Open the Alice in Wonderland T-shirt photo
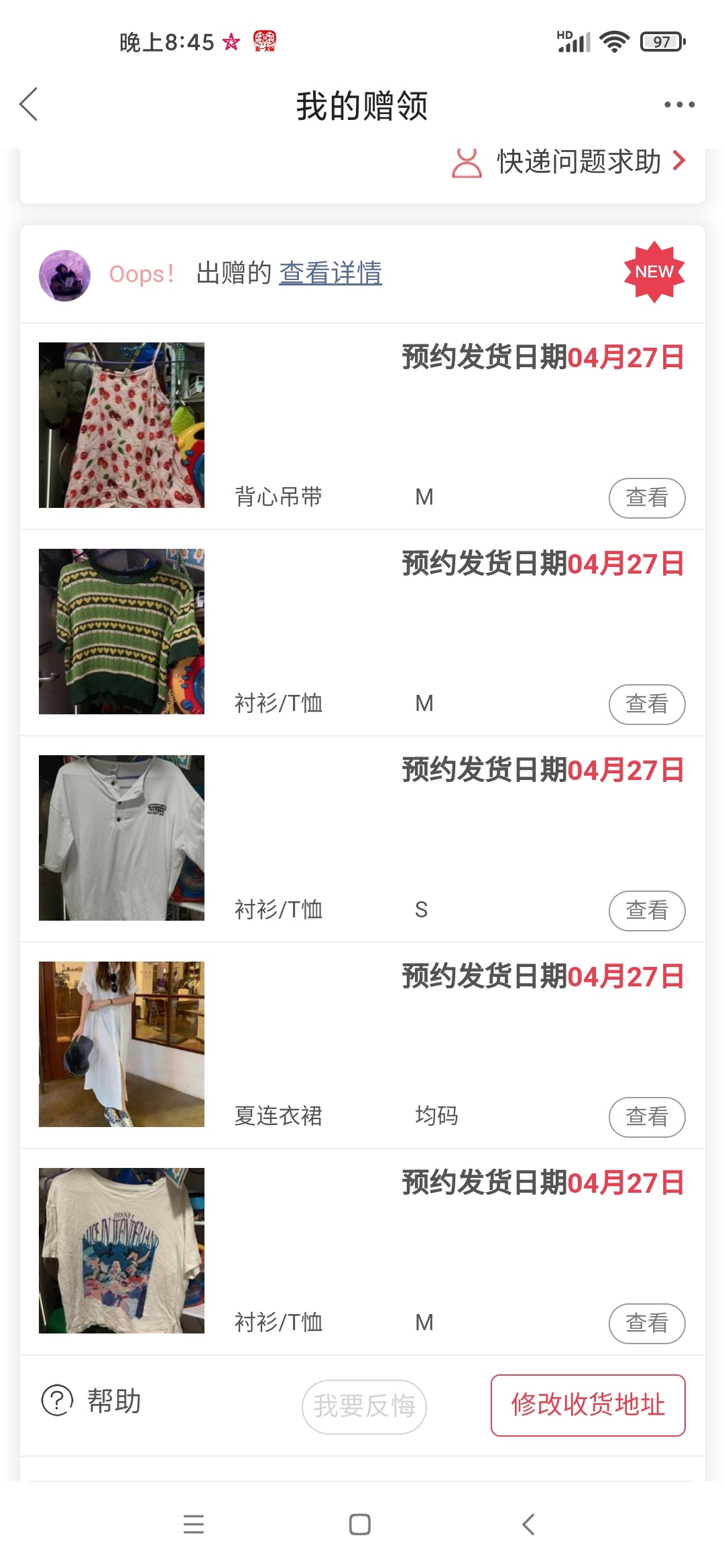Screen dimensions: 724x1568 click(x=121, y=1250)
